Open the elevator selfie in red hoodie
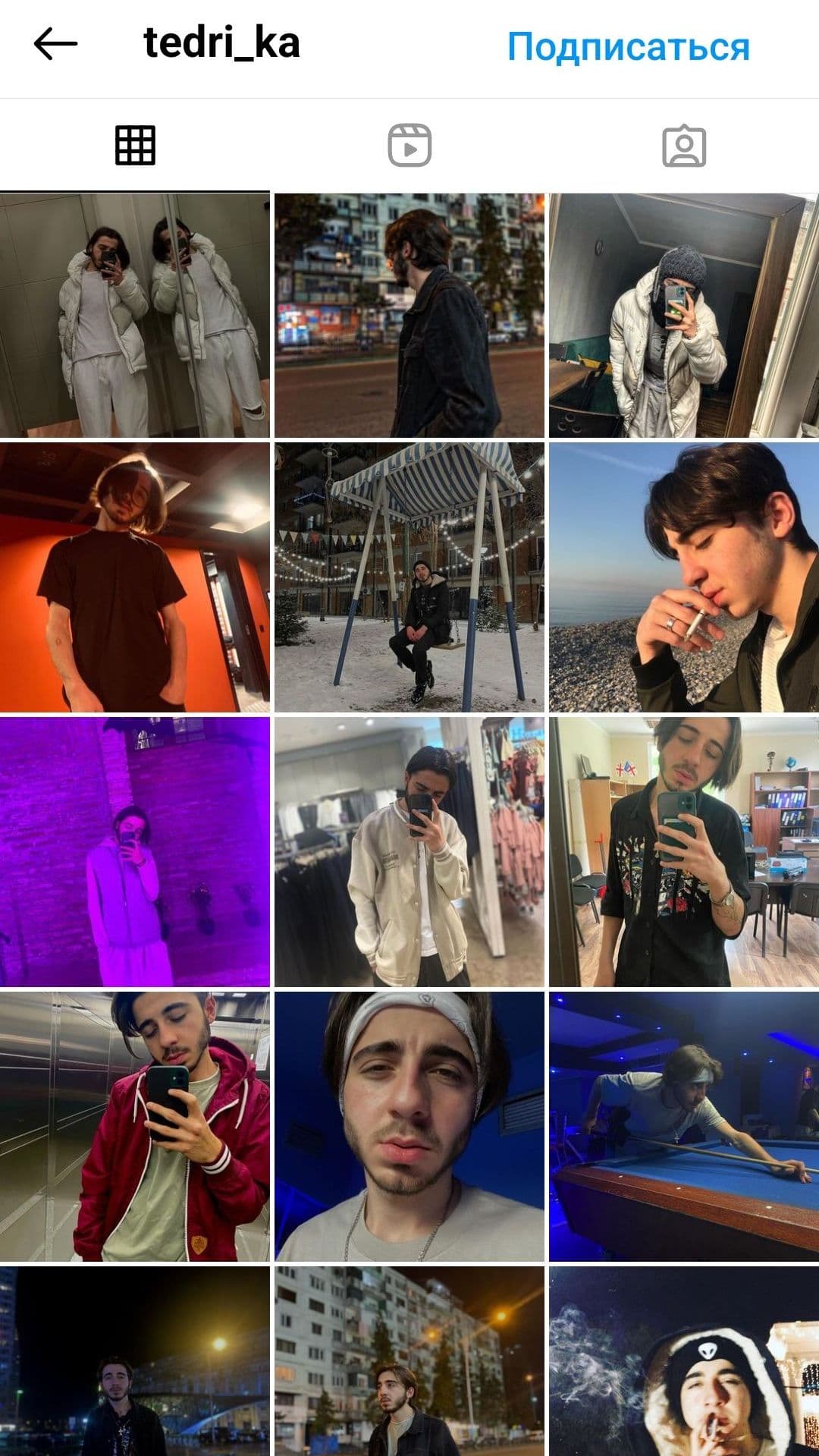The image size is (819, 1456). [x=135, y=1126]
